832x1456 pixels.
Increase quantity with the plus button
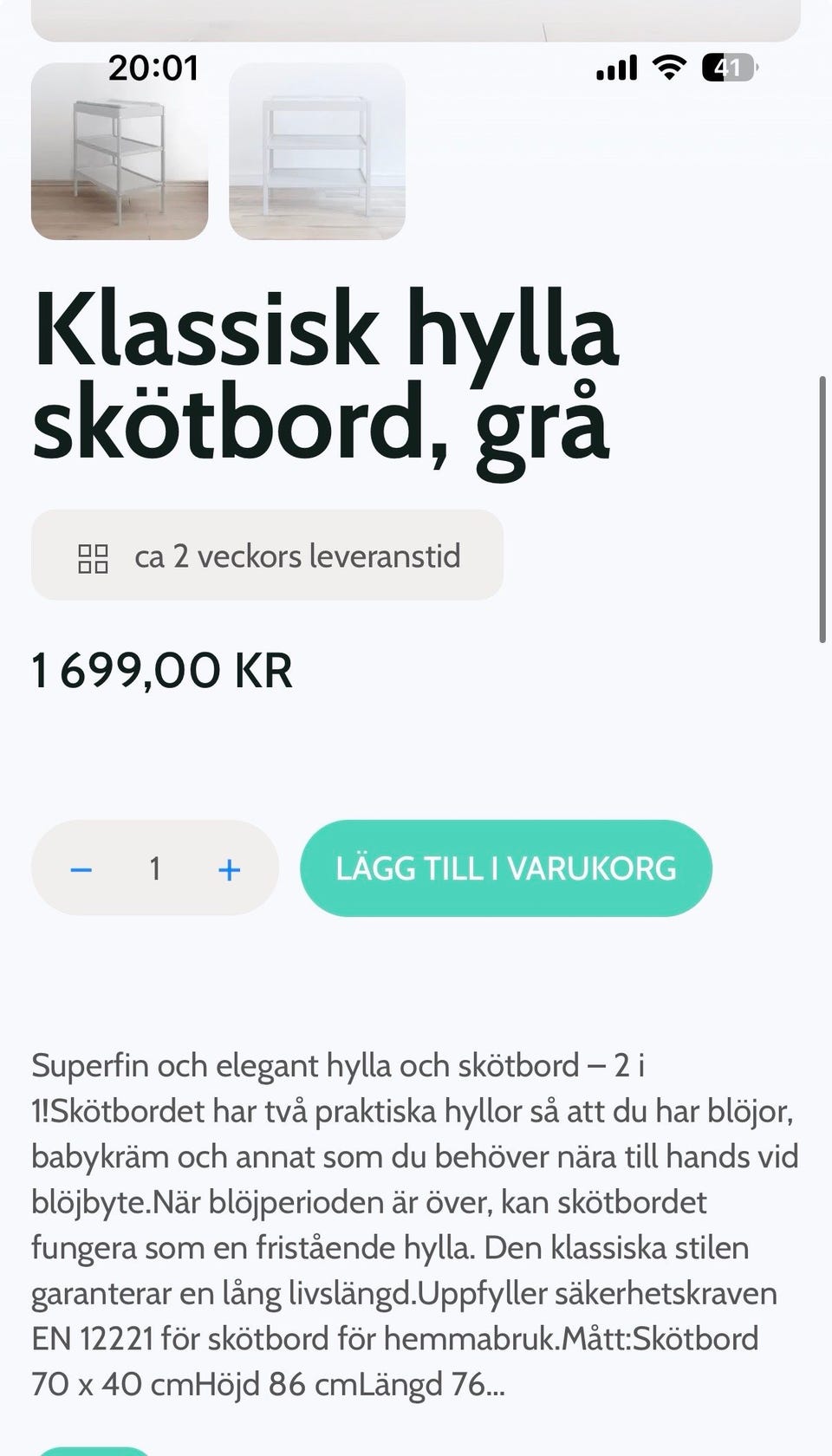pyautogui.click(x=229, y=869)
